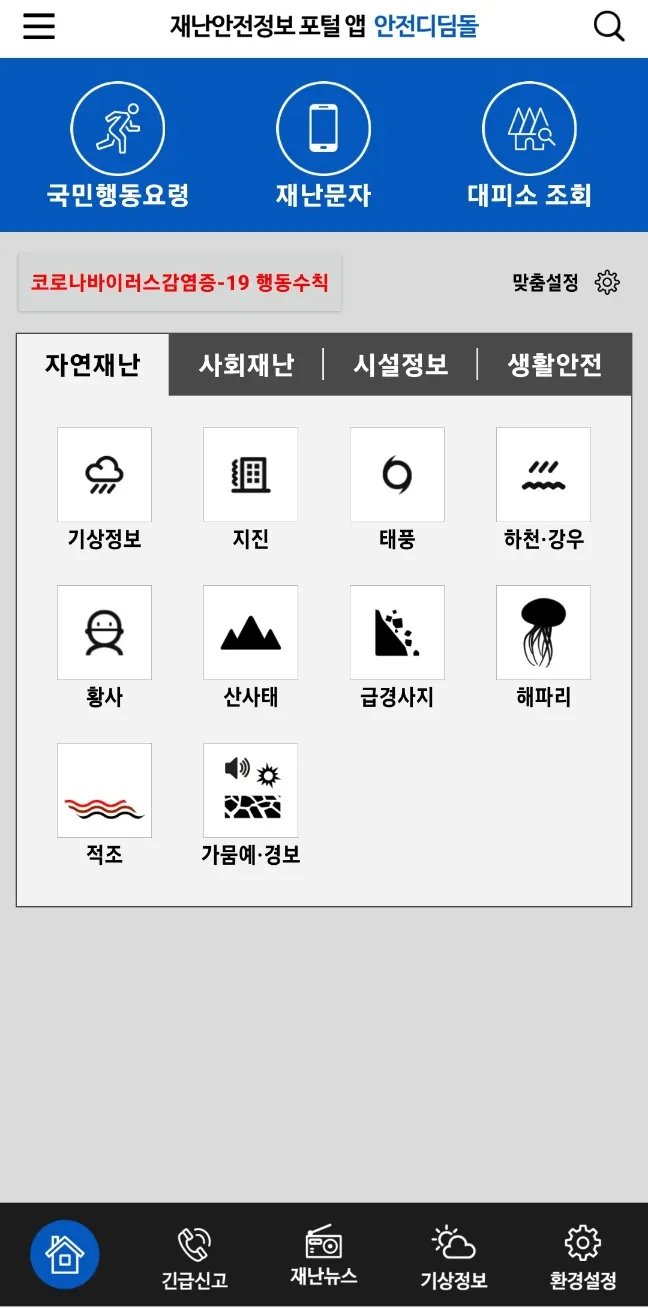Open the 가뭄예·경보 drought tile
The image size is (648, 1308).
[250, 791]
